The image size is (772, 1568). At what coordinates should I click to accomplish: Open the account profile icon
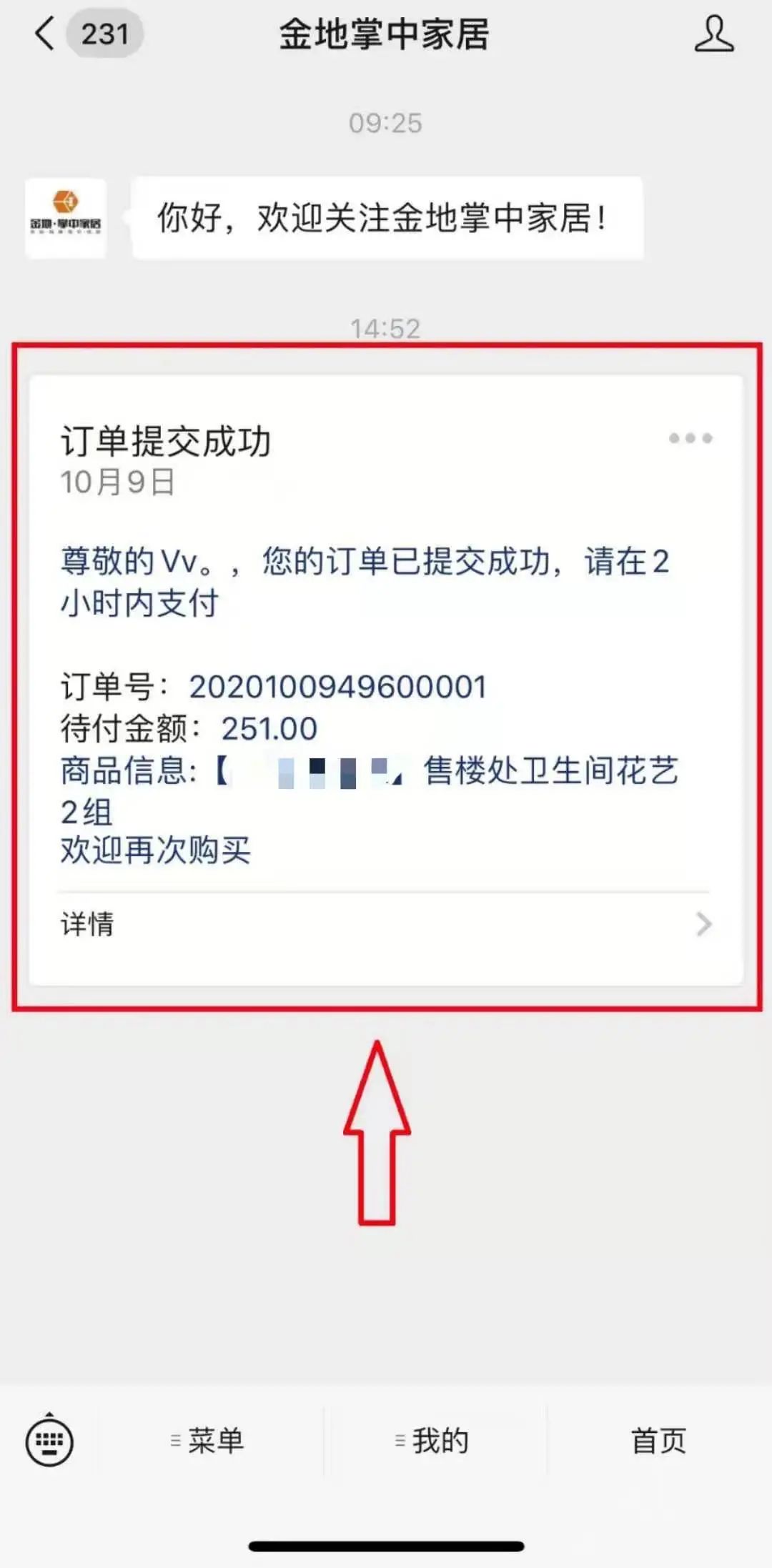[x=713, y=35]
